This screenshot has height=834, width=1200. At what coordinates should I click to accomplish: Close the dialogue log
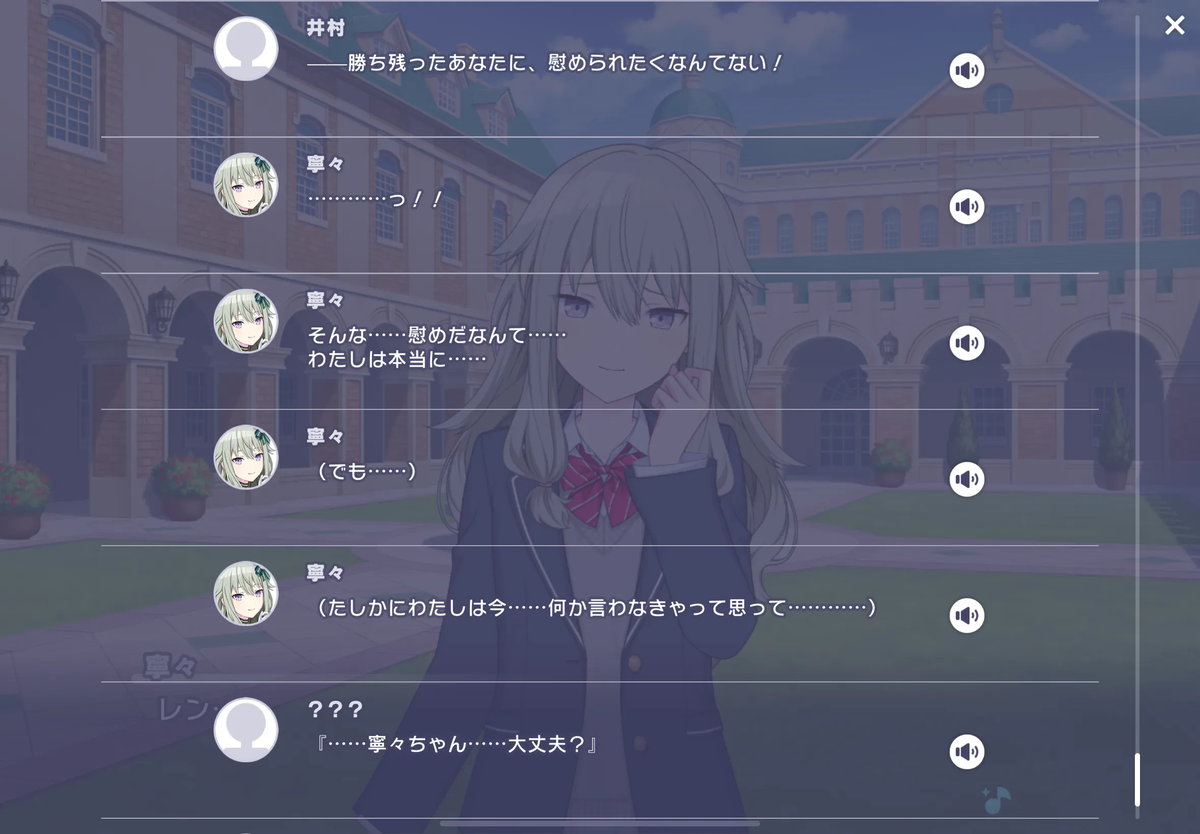1174,26
